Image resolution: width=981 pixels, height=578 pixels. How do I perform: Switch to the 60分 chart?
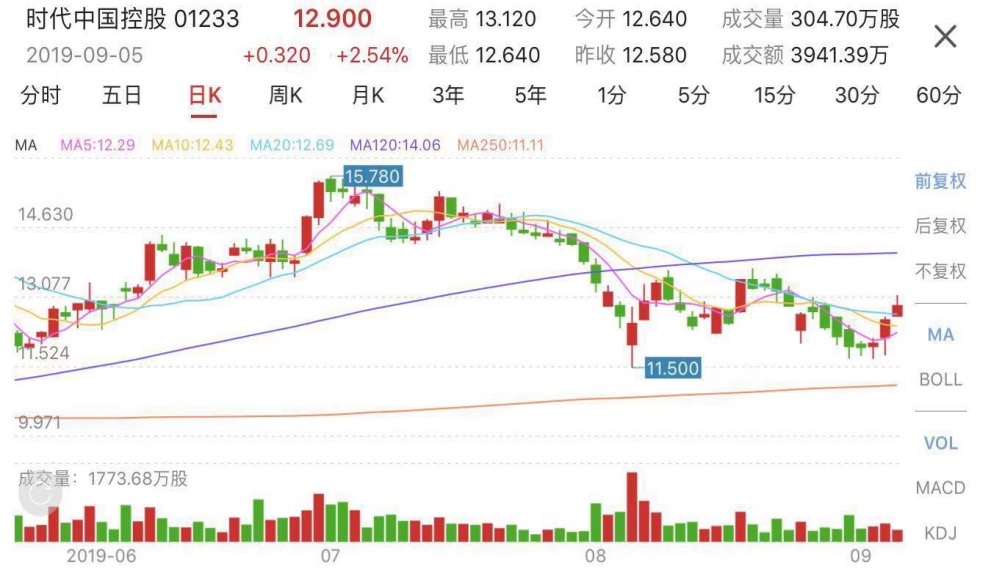(x=938, y=96)
